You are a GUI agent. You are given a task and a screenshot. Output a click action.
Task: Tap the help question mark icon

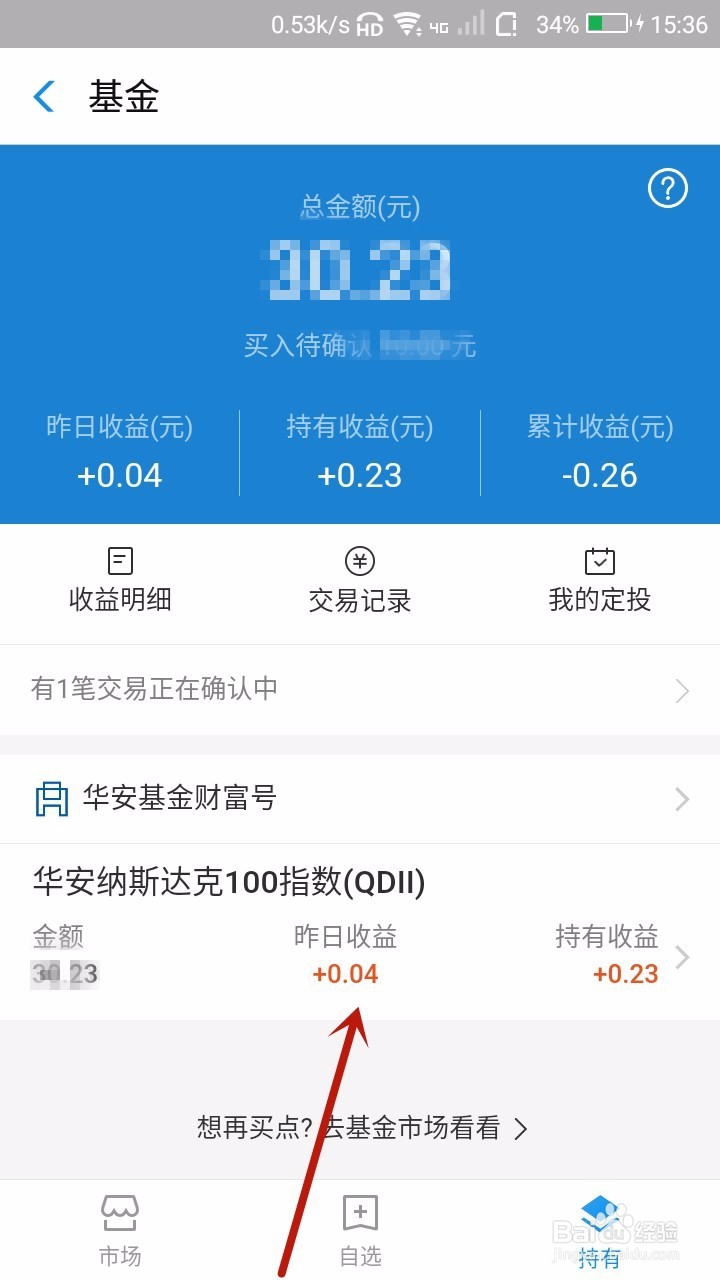tap(668, 188)
